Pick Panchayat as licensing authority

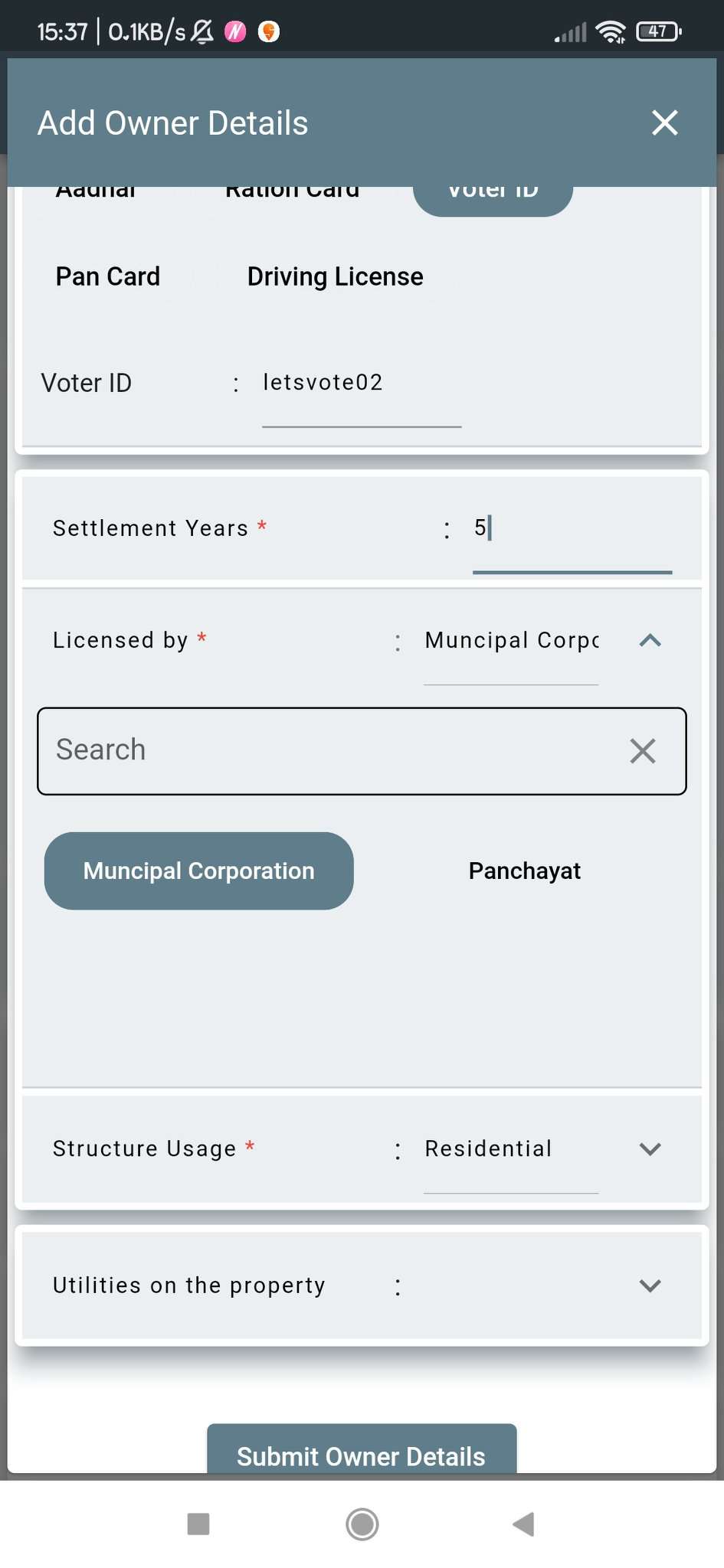tap(525, 871)
